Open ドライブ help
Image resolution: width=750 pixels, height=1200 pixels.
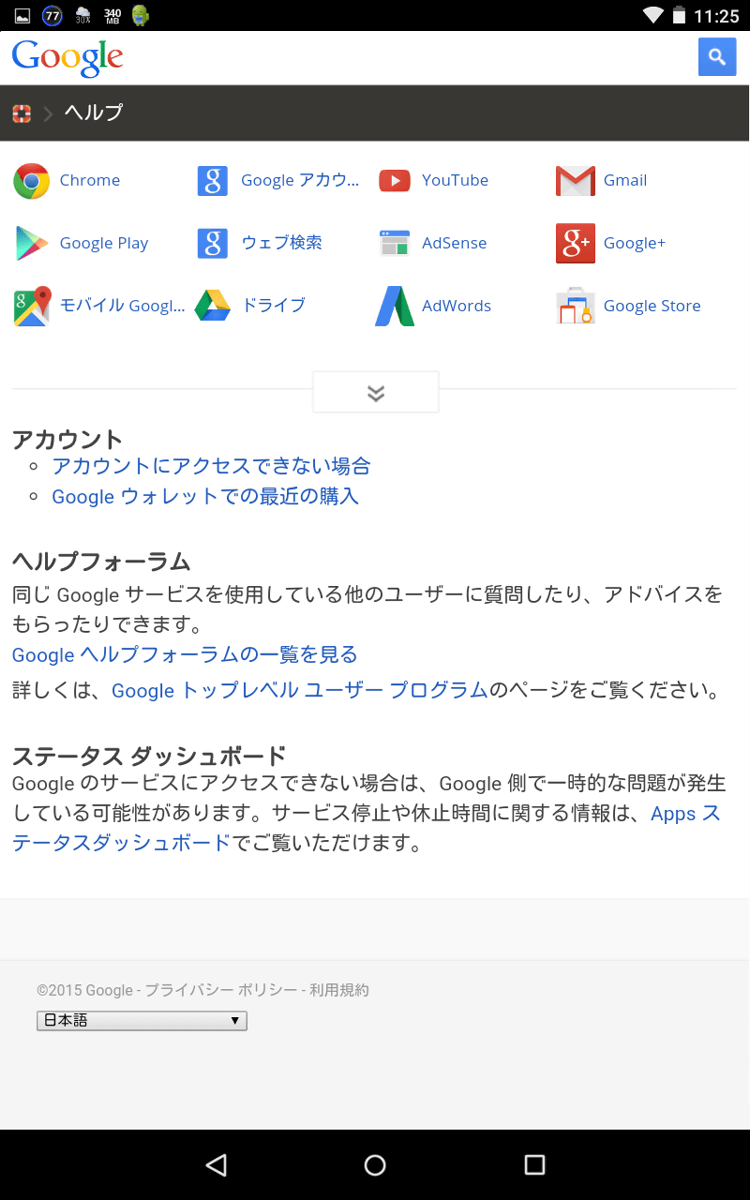[x=250, y=306]
